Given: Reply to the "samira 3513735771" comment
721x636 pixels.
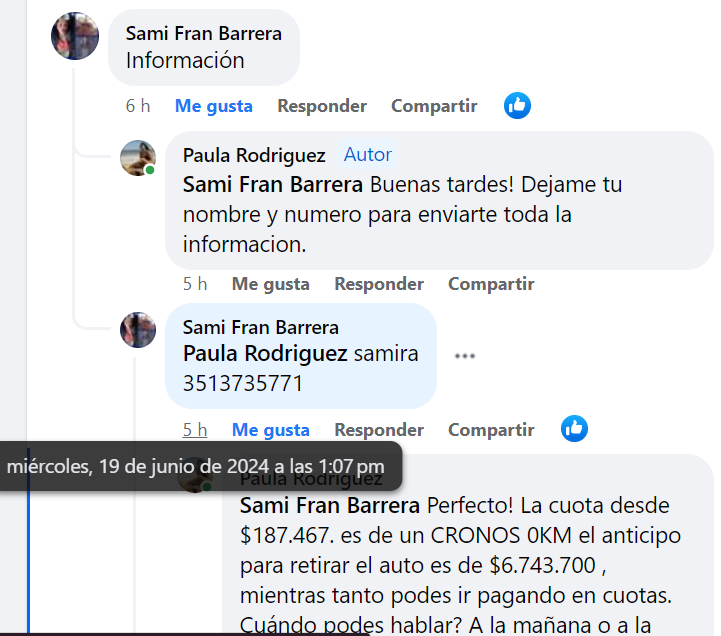Looking at the screenshot, I should (x=378, y=430).
